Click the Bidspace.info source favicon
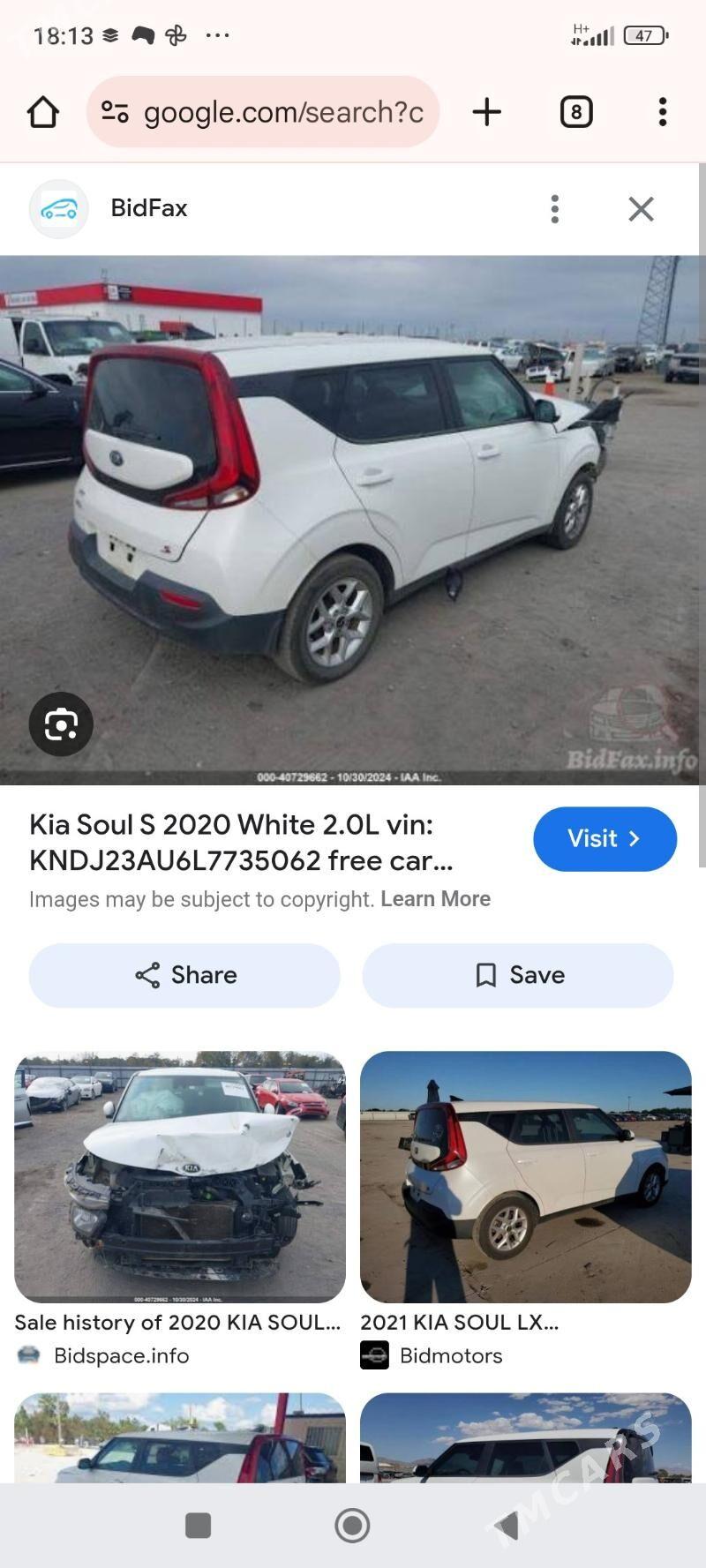This screenshot has height=1568, width=706. pos(28,1355)
